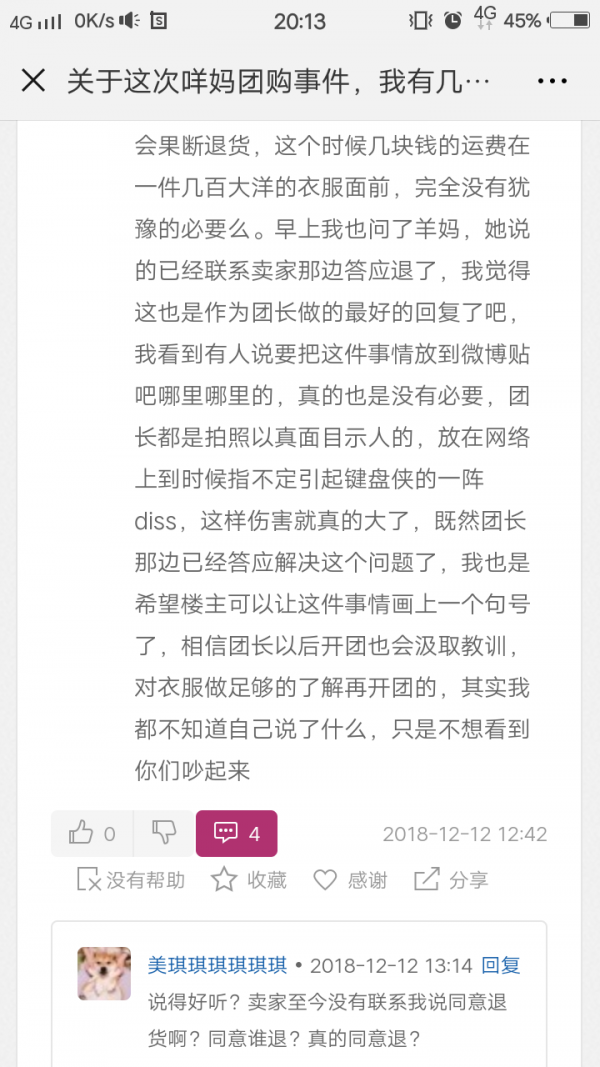Share this reply via 分享
600x1067 pixels.
(x=451, y=880)
